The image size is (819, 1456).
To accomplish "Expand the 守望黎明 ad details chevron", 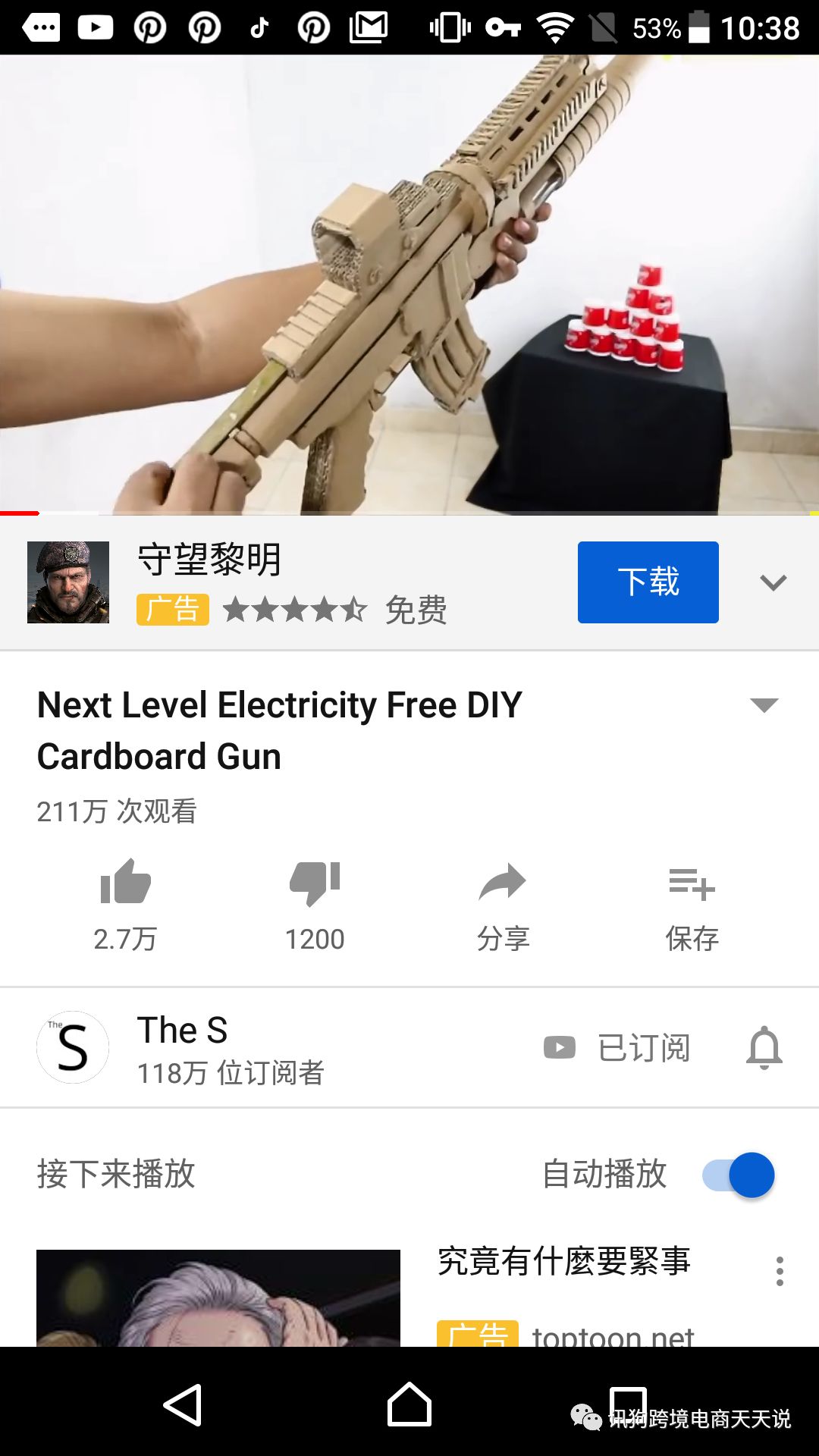I will point(773,582).
